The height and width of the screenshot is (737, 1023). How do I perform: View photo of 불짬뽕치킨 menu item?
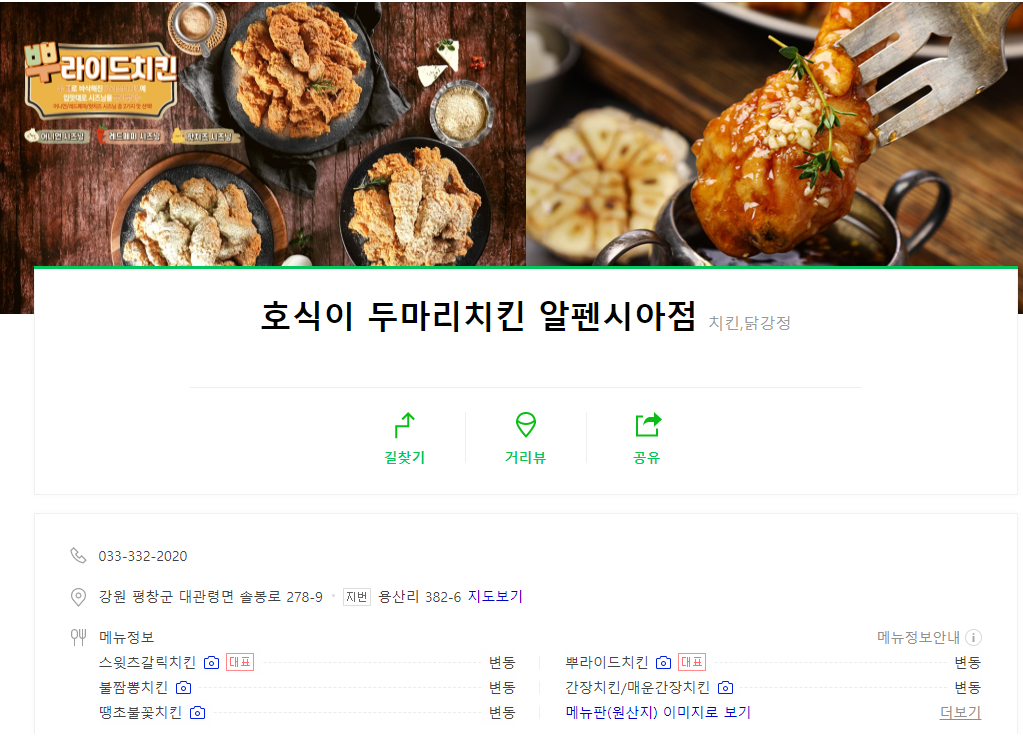[183, 688]
